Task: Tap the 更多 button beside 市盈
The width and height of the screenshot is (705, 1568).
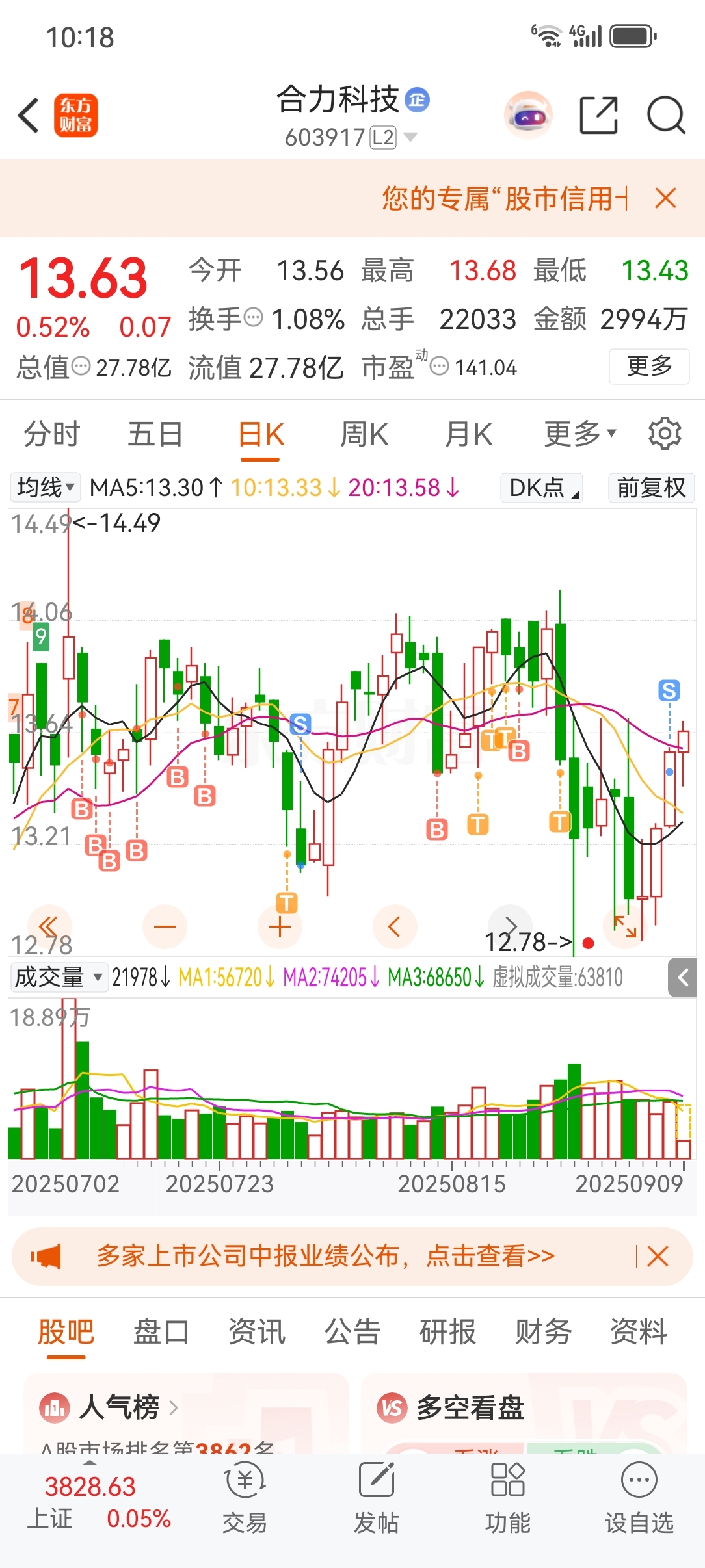Action: tap(649, 366)
